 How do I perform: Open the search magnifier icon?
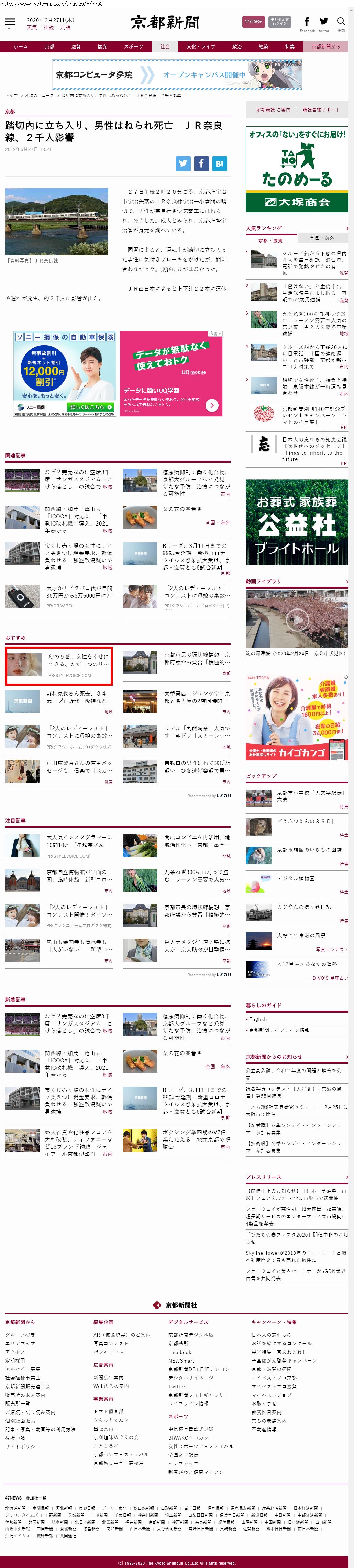point(341,22)
